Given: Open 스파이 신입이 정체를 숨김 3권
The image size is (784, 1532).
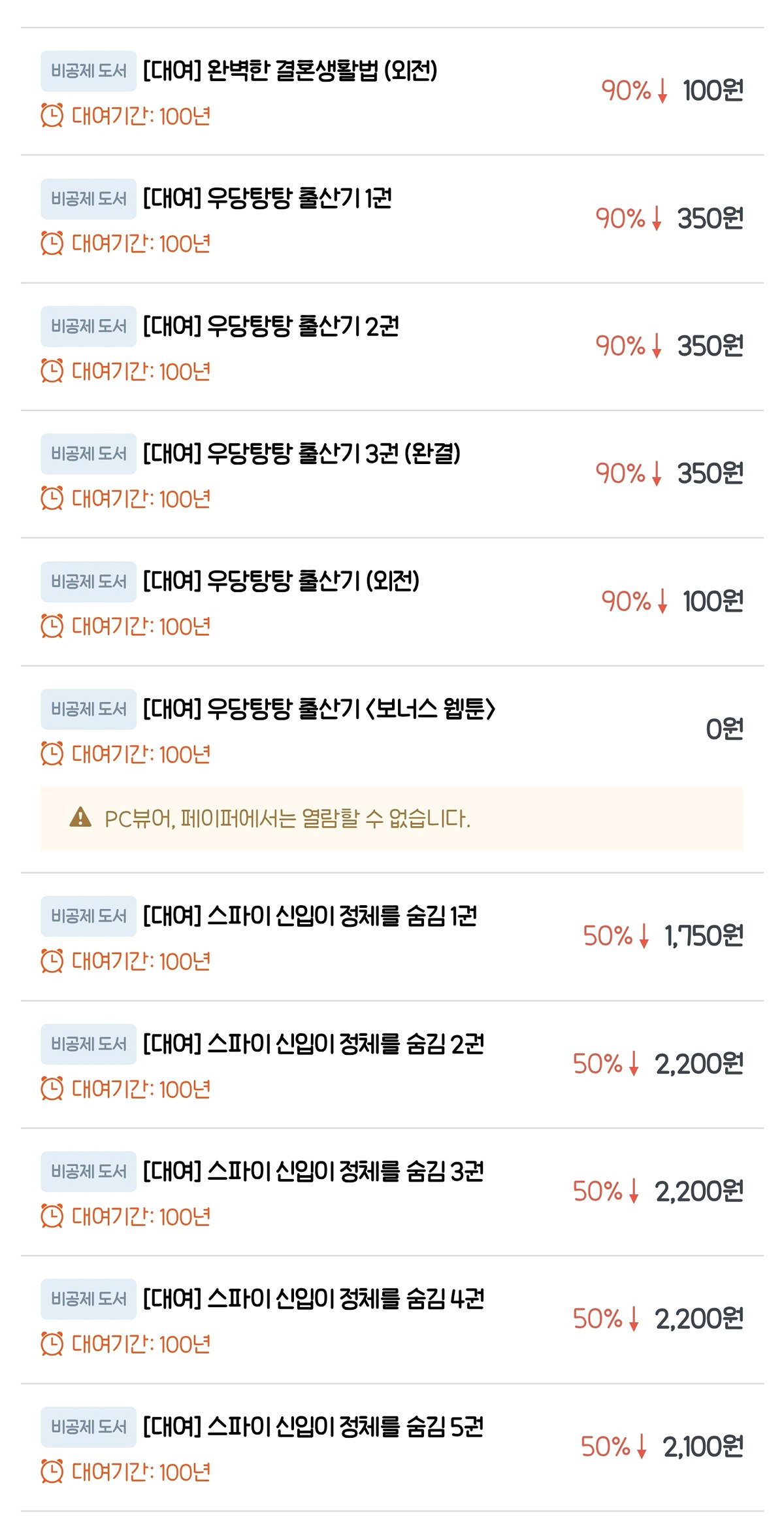Looking at the screenshot, I should (x=392, y=1192).
